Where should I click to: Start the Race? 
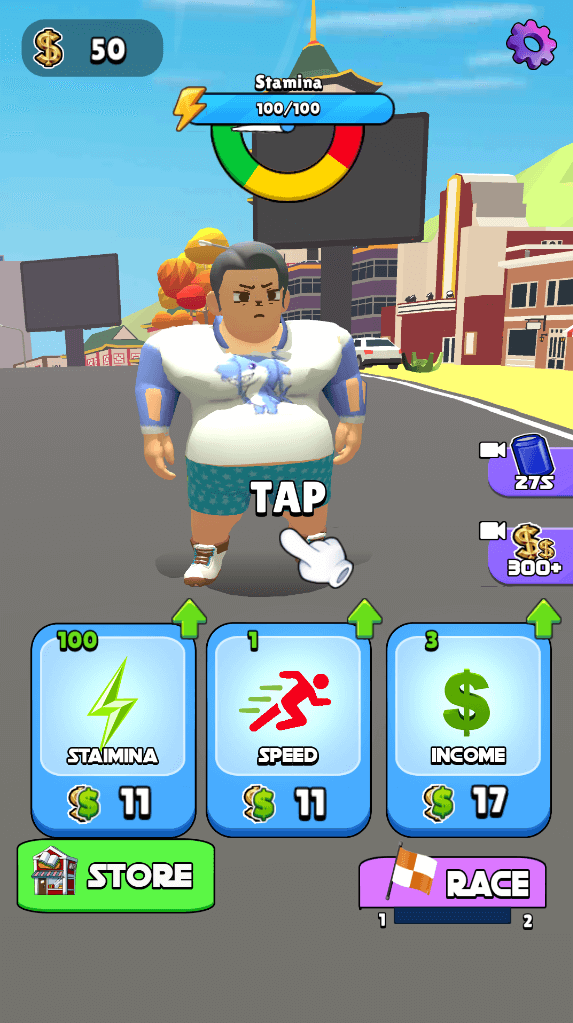coord(452,882)
